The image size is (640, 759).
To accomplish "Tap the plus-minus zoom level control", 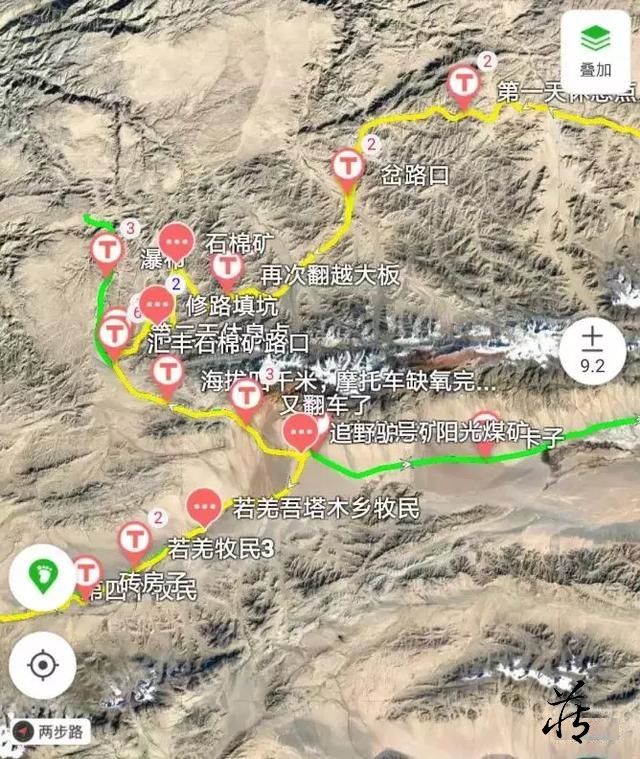I will pos(593,350).
